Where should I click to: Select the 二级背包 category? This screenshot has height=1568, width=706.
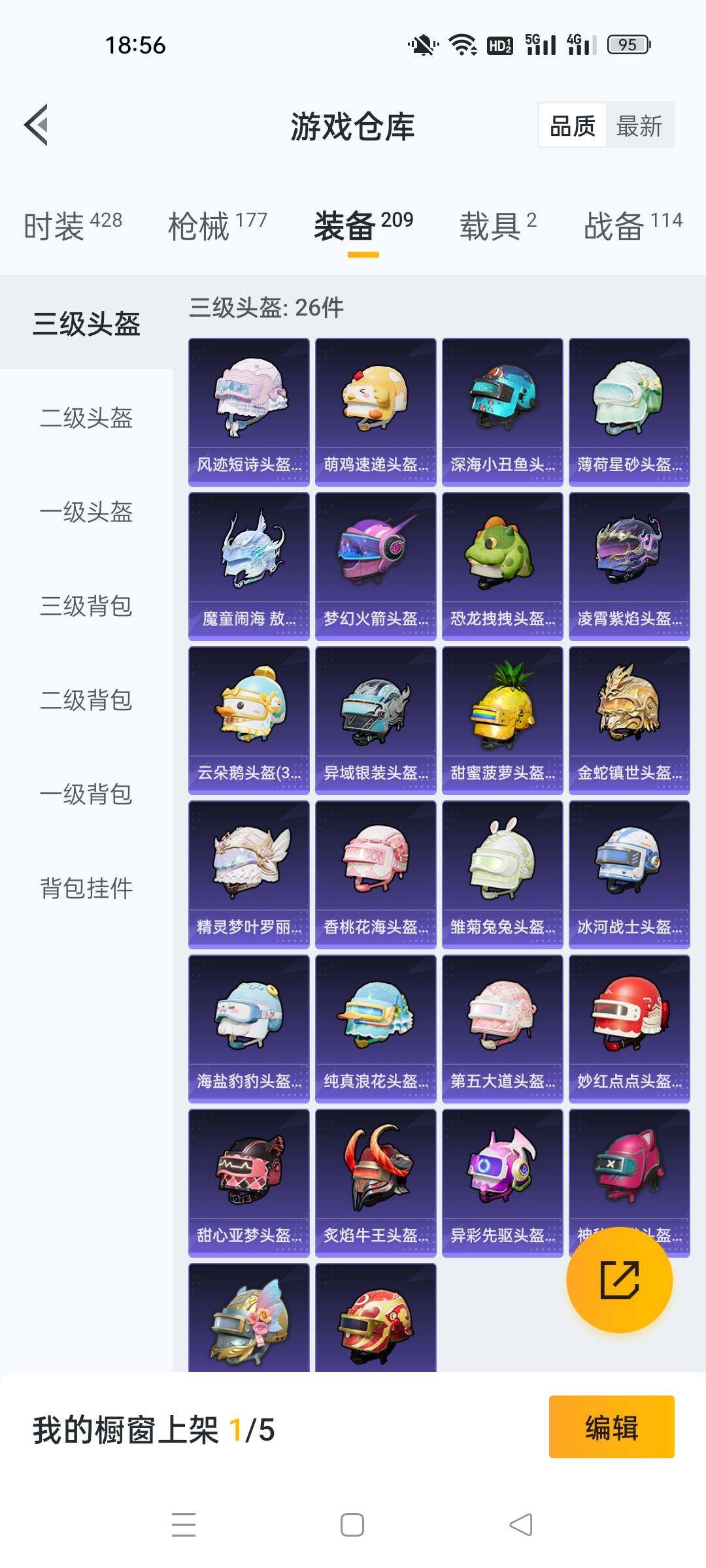(x=86, y=700)
